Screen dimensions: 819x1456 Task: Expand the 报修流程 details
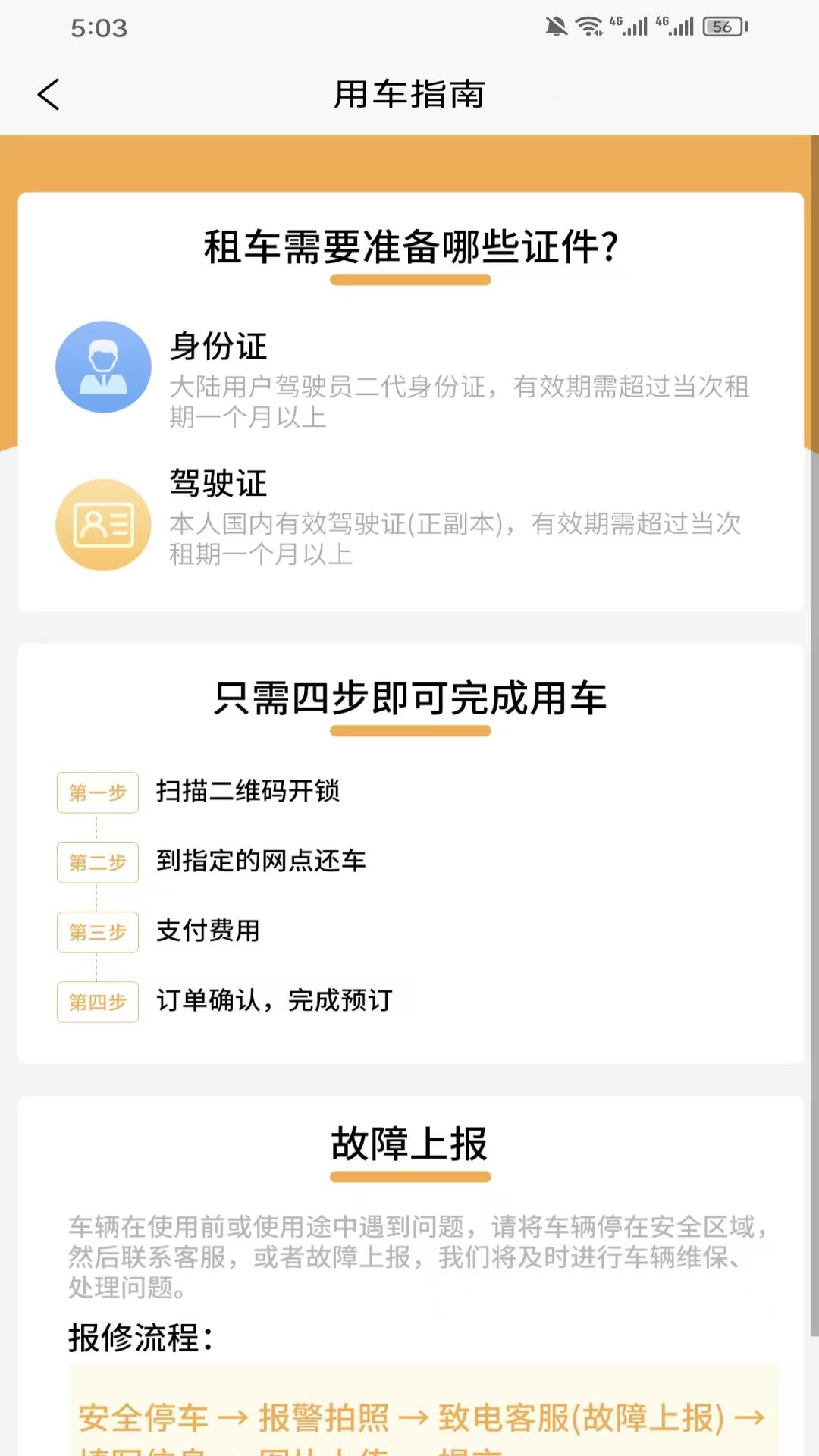140,1338
